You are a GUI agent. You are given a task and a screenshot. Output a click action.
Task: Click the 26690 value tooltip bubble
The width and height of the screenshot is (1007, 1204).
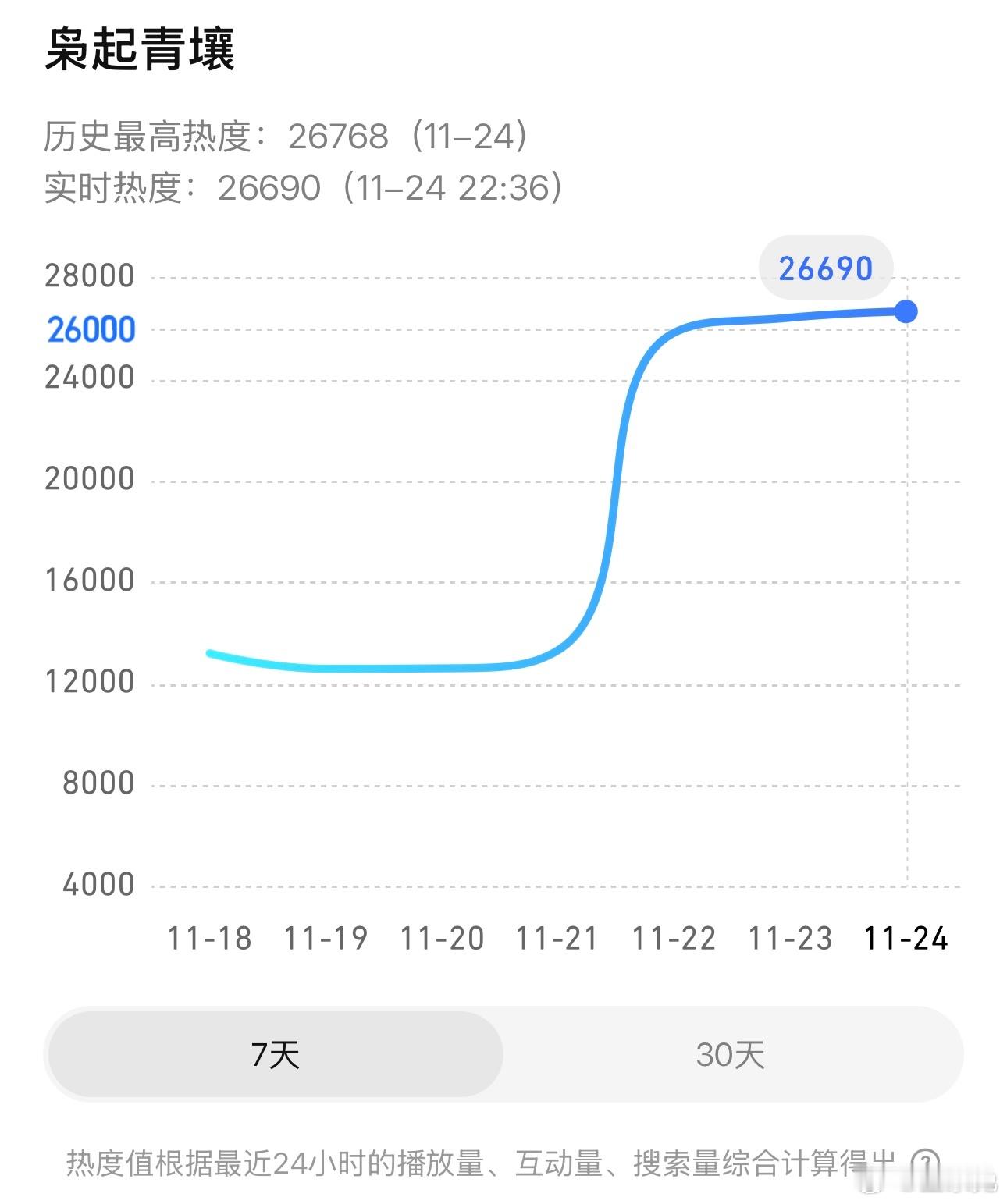point(825,268)
